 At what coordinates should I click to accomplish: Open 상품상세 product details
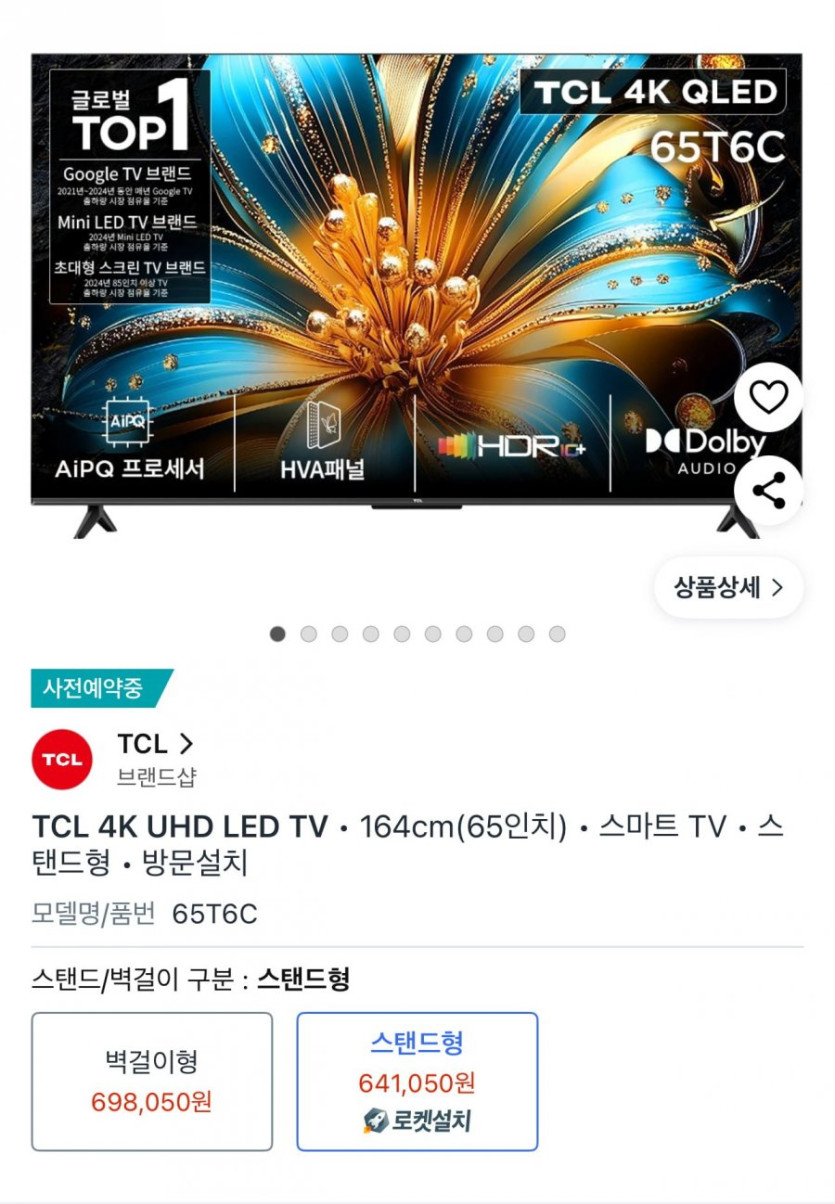point(728,587)
